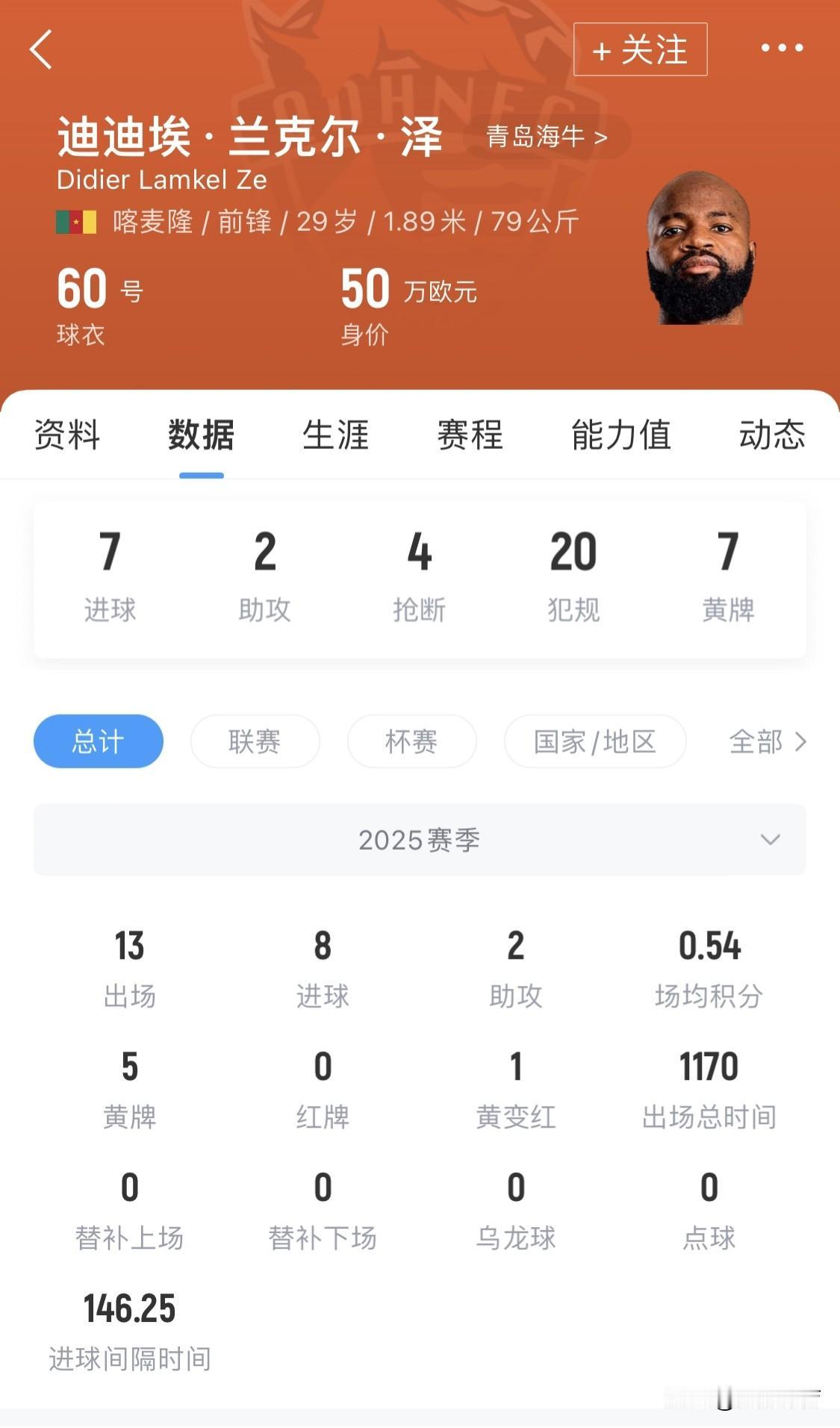Switch to the 联赛 league filter
Viewport: 840px width, 1428px height.
(x=255, y=741)
